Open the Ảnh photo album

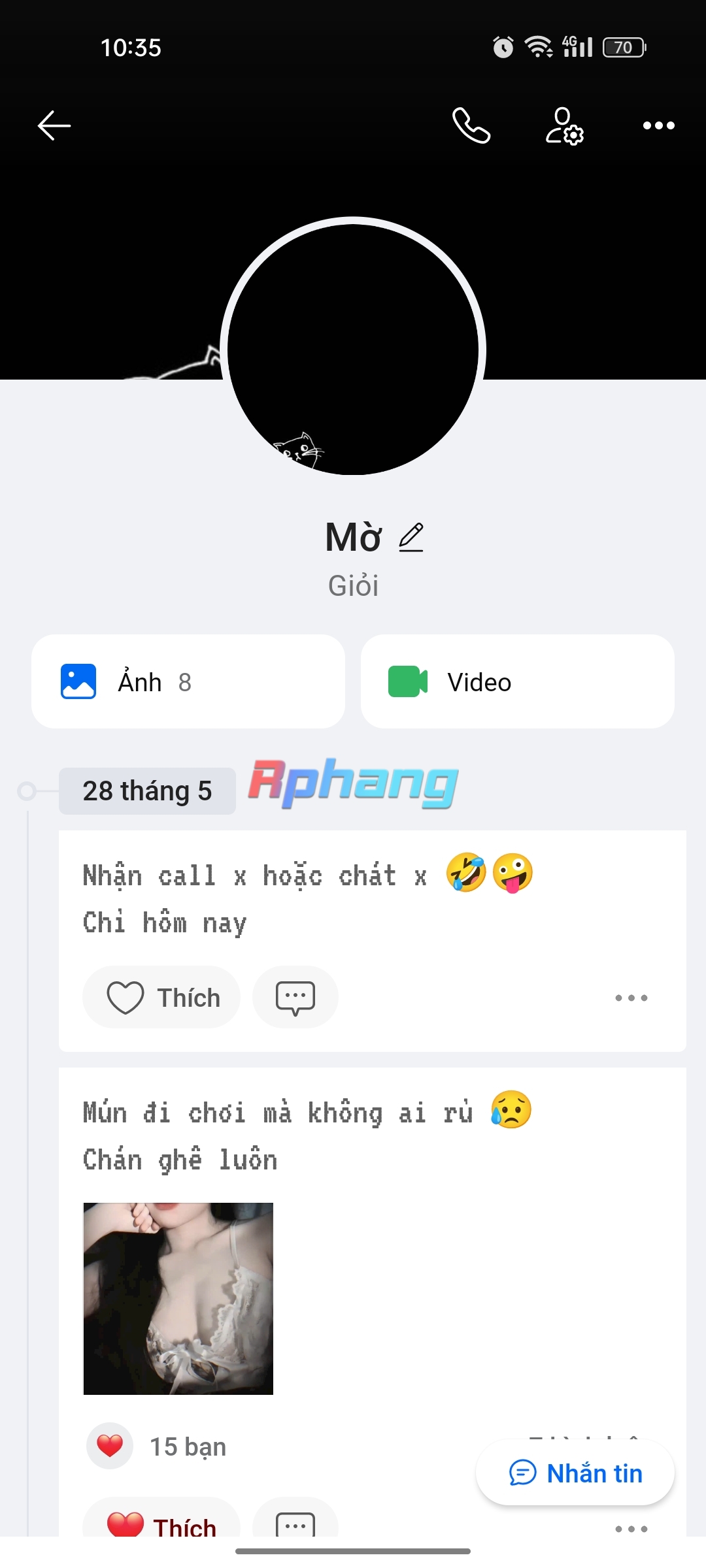(188, 681)
